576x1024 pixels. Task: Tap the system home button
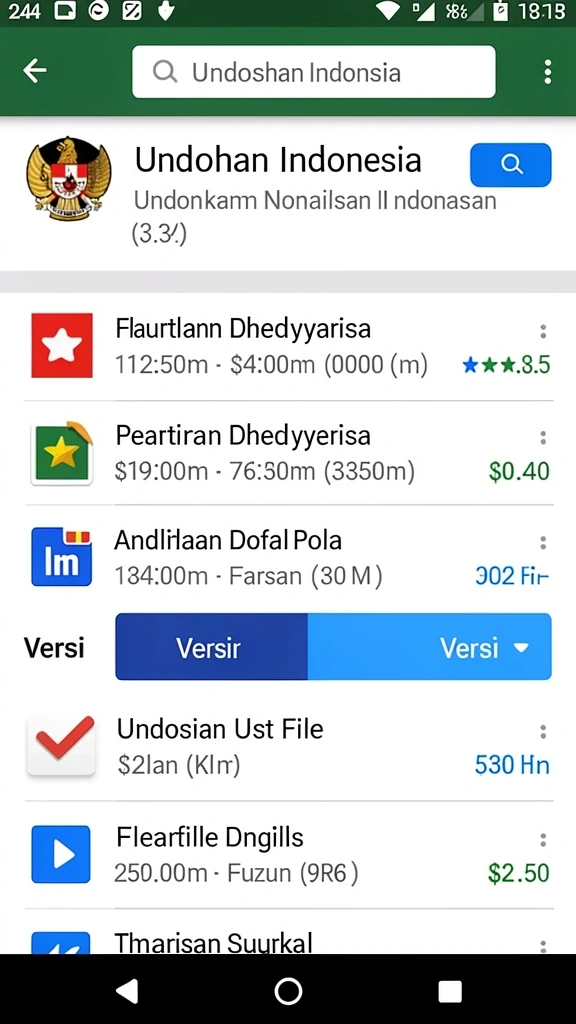pos(288,991)
